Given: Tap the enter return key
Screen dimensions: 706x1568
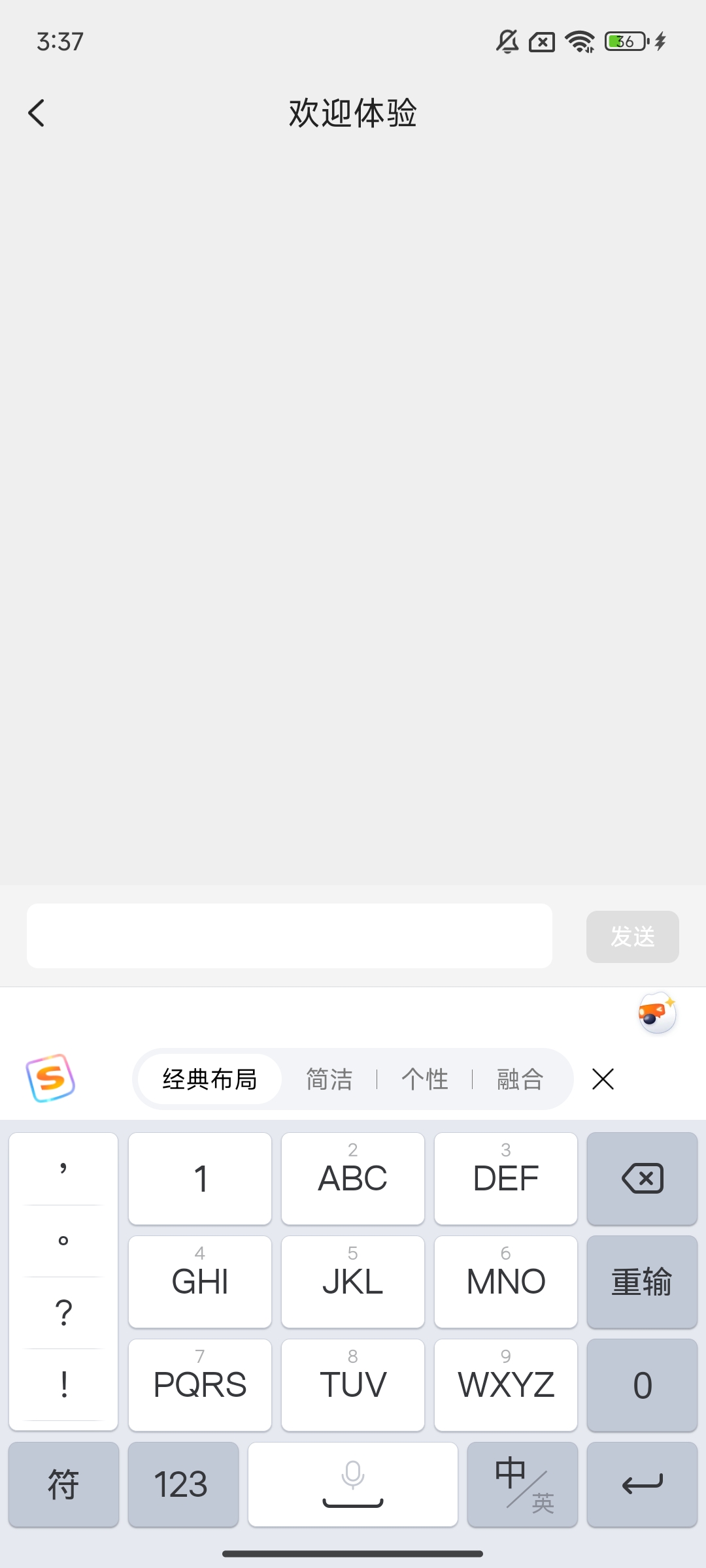Looking at the screenshot, I should (642, 1484).
